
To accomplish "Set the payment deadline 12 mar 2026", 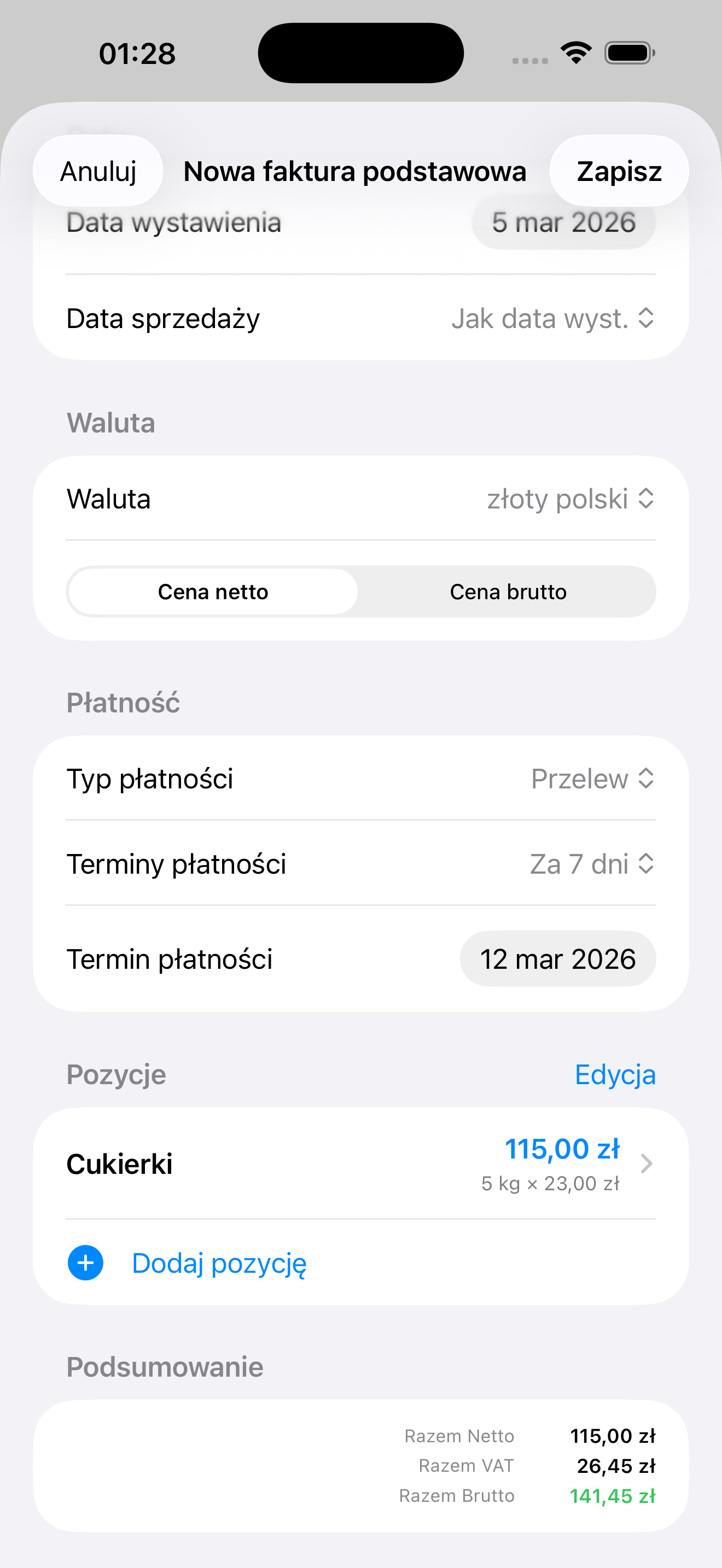I will pyautogui.click(x=557, y=958).
